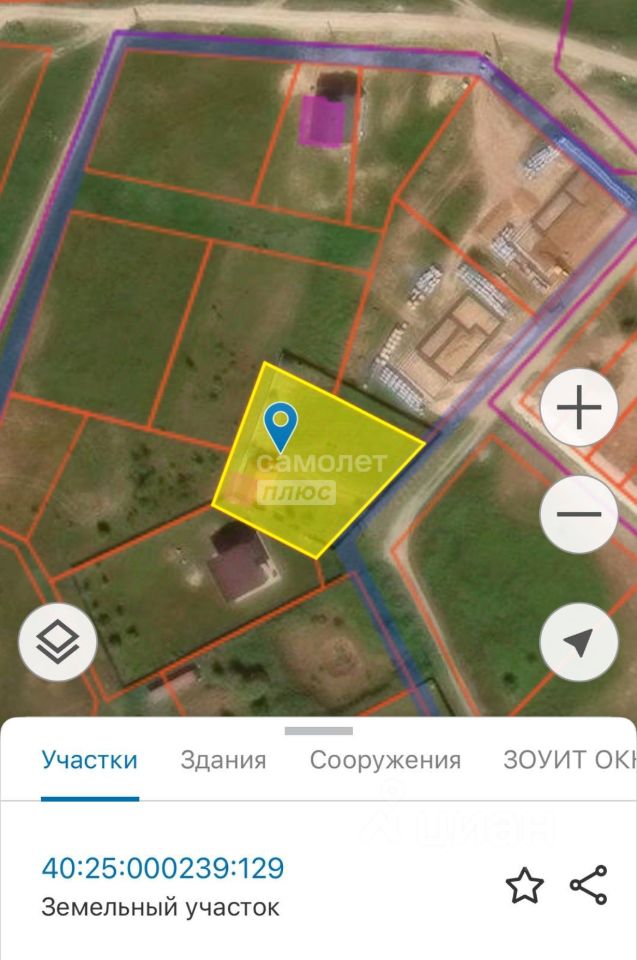Share the land parcel info

(x=588, y=886)
